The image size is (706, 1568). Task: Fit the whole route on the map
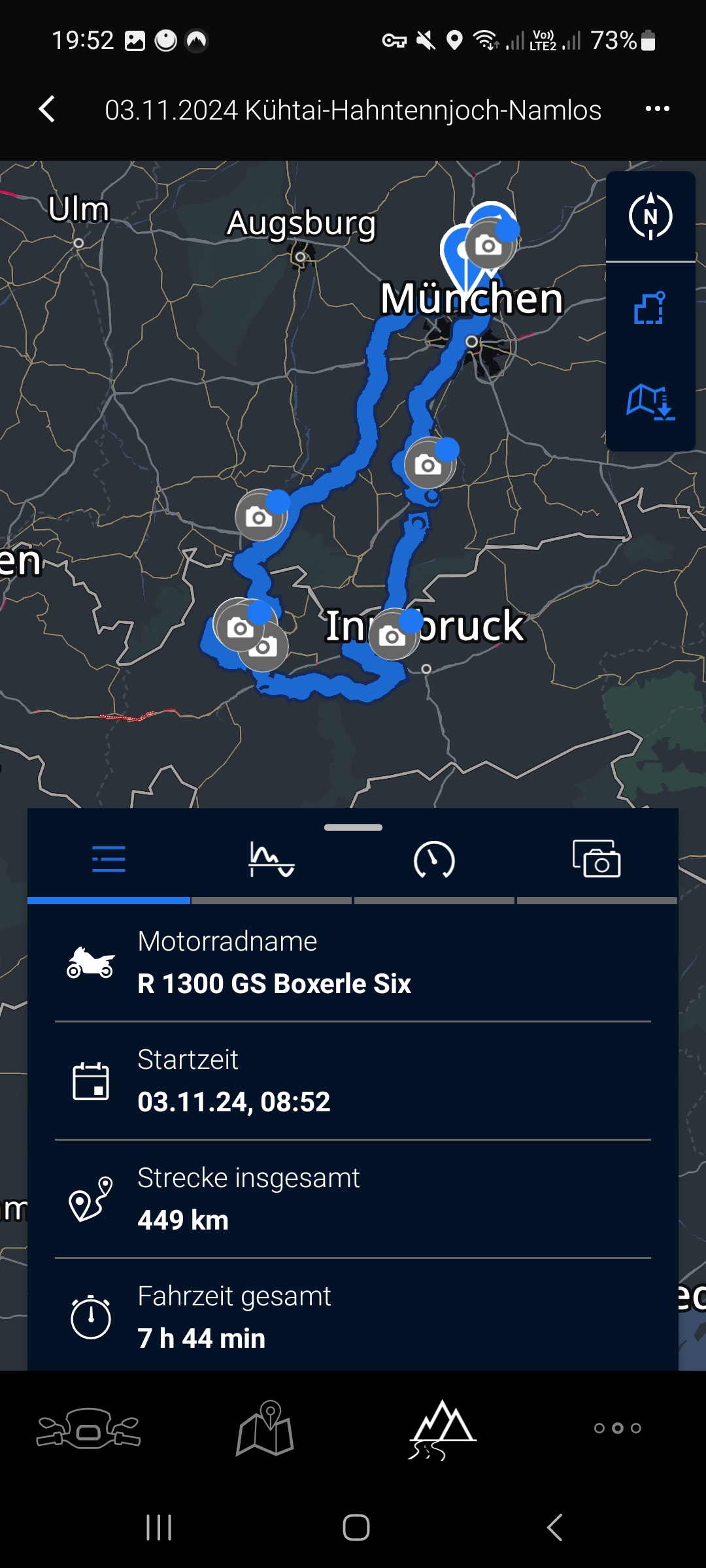650,308
